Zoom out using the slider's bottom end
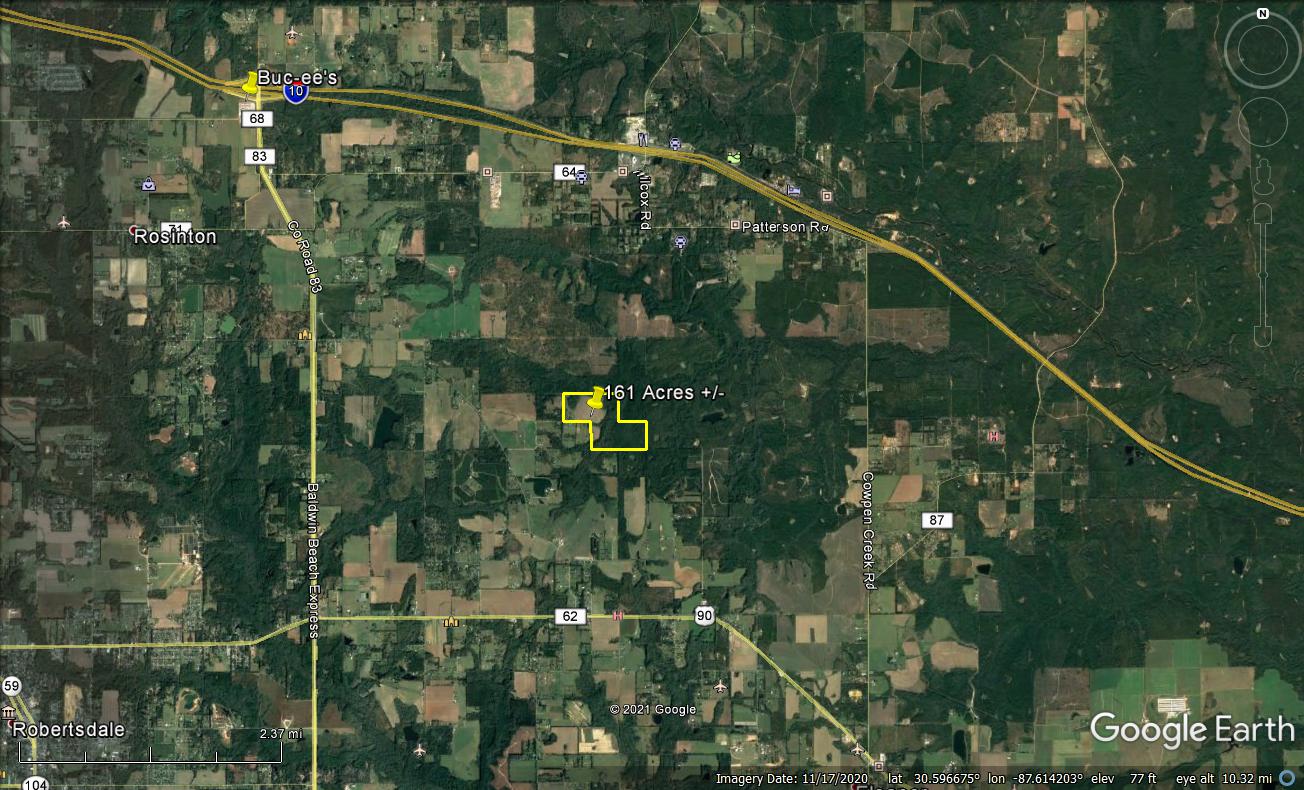This screenshot has height=790, width=1304. pyautogui.click(x=1263, y=335)
